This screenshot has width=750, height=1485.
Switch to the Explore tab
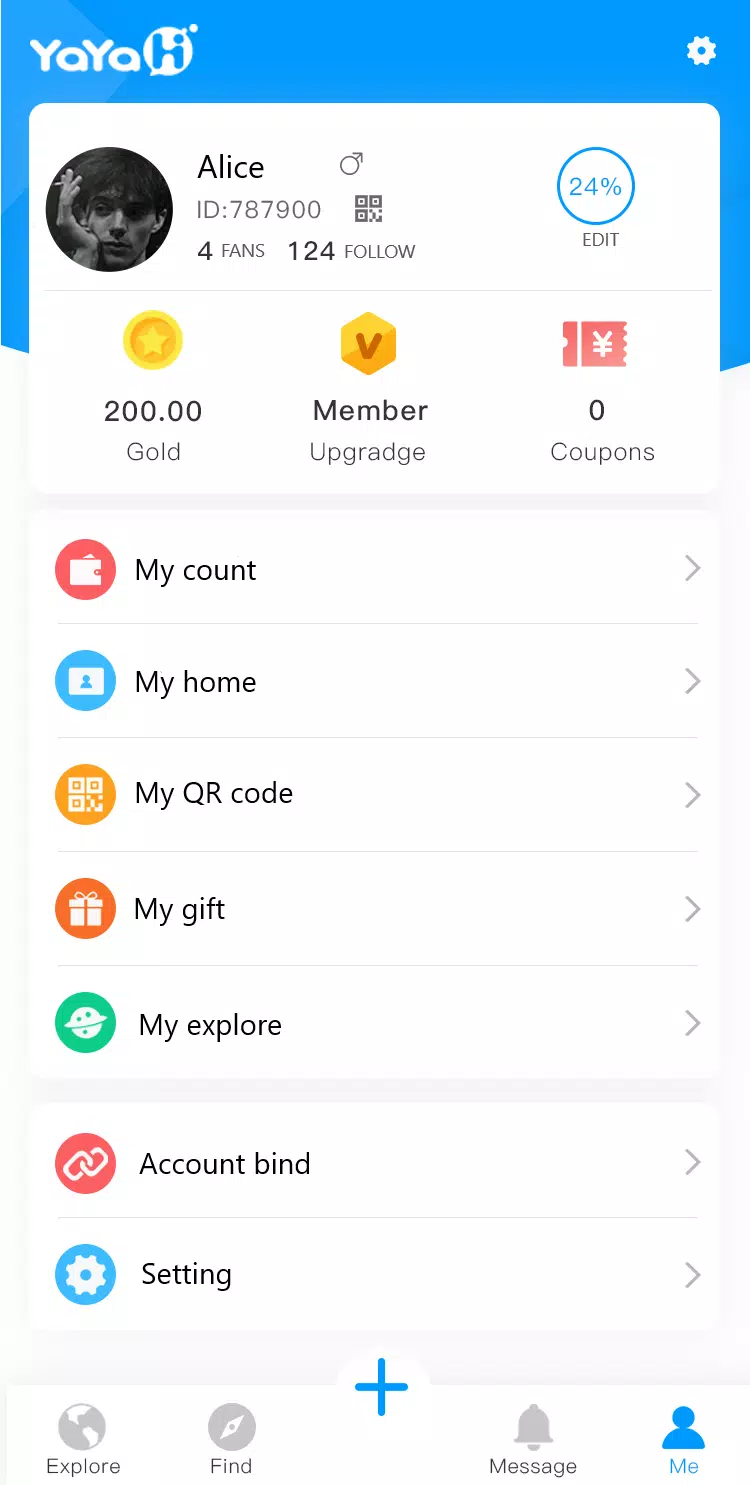[83, 1439]
